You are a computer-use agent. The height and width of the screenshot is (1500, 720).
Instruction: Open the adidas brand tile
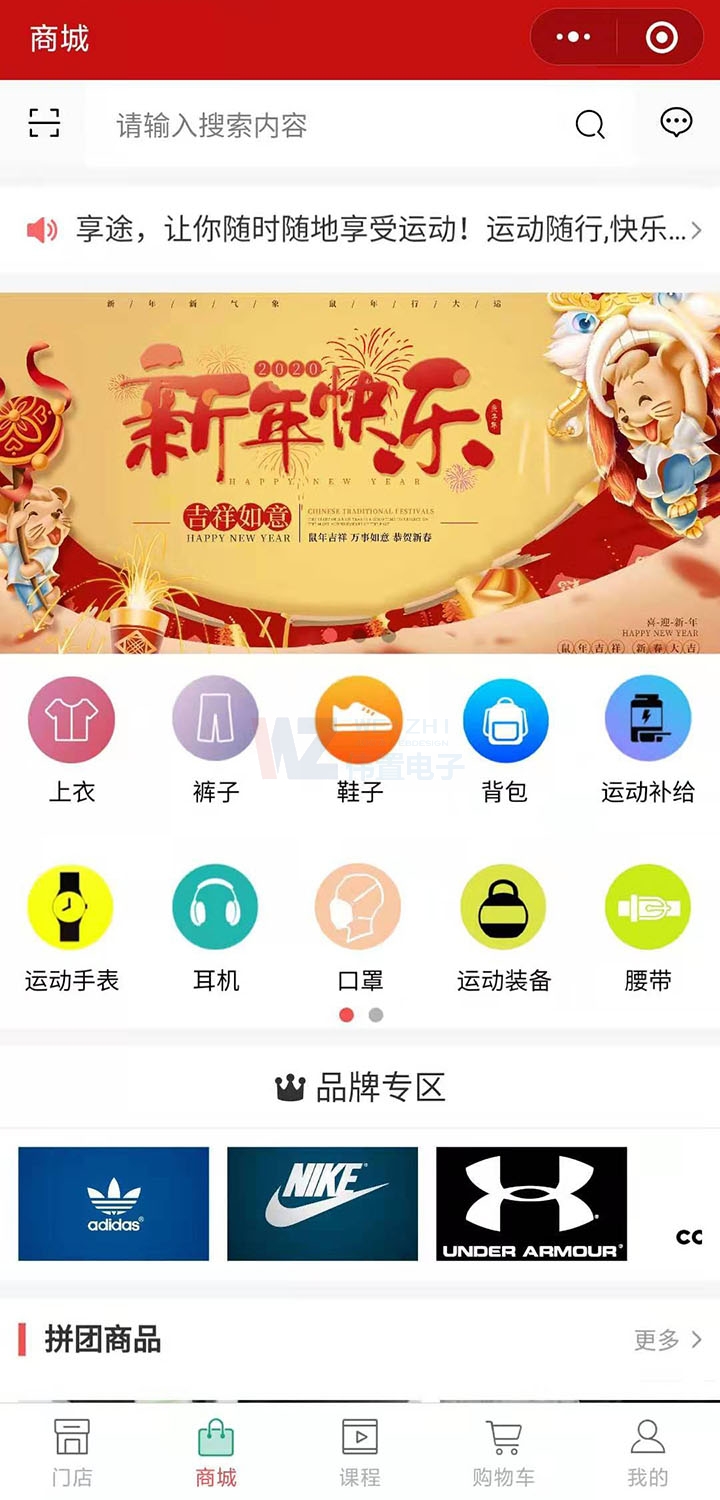coord(114,1203)
